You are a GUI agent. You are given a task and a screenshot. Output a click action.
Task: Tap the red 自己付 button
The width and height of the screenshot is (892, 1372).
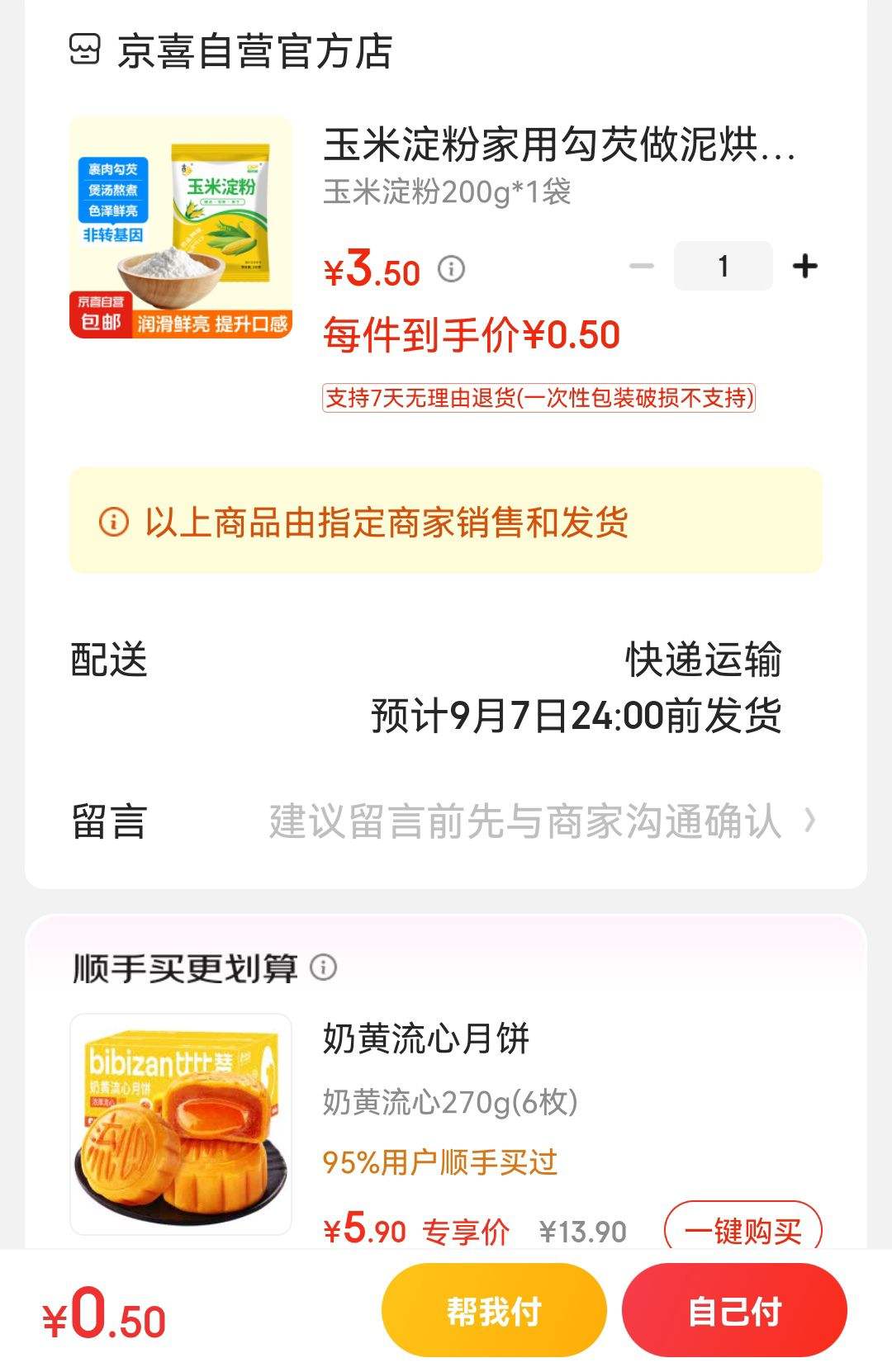pyautogui.click(x=736, y=1309)
